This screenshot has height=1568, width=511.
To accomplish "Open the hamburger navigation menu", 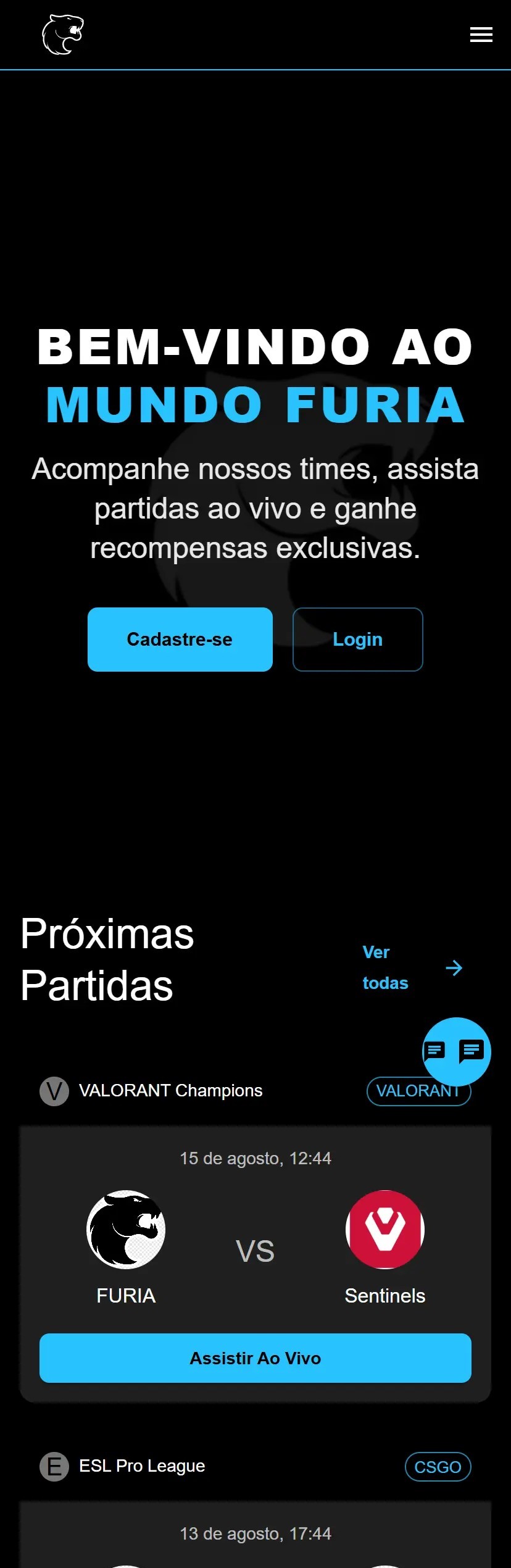I will coord(481,35).
